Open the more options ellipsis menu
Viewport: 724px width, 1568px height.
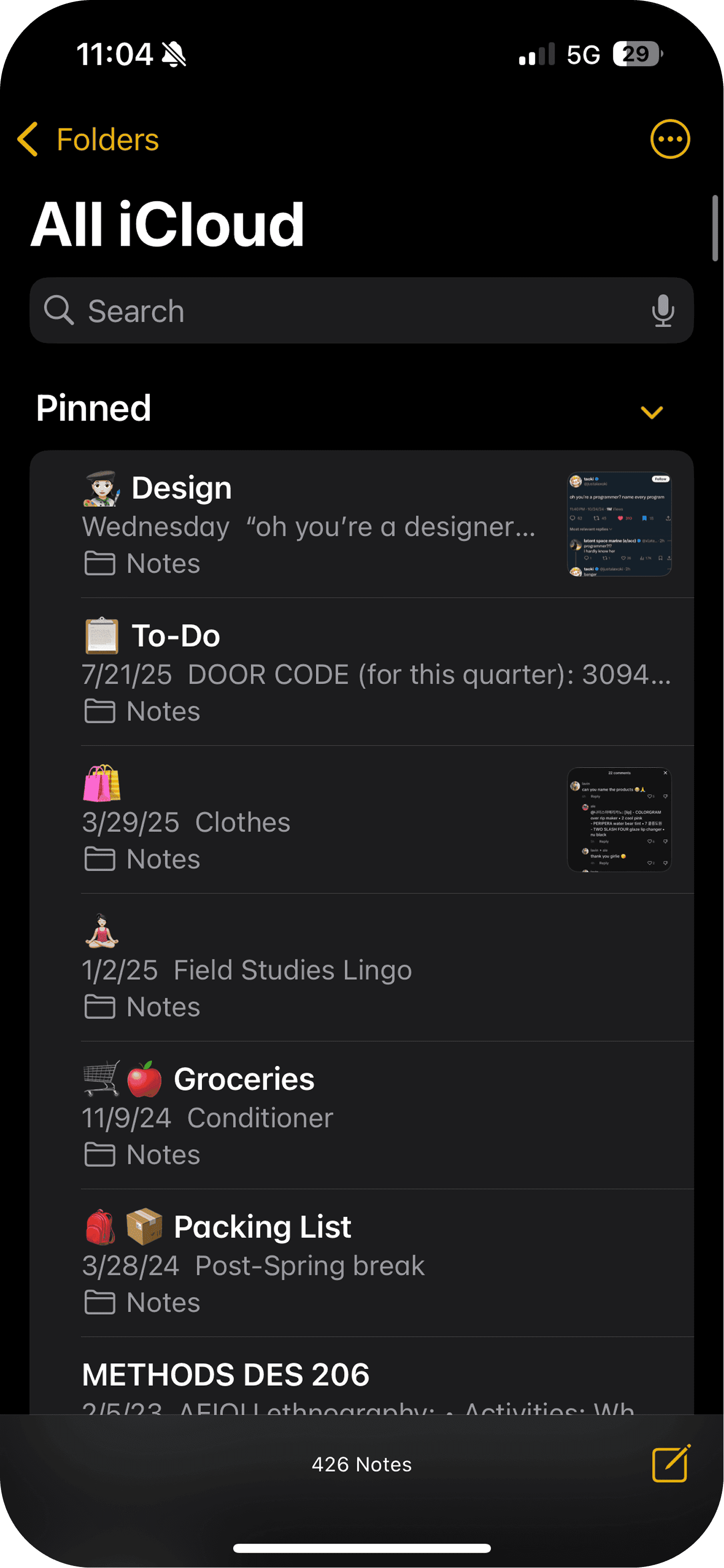click(670, 139)
